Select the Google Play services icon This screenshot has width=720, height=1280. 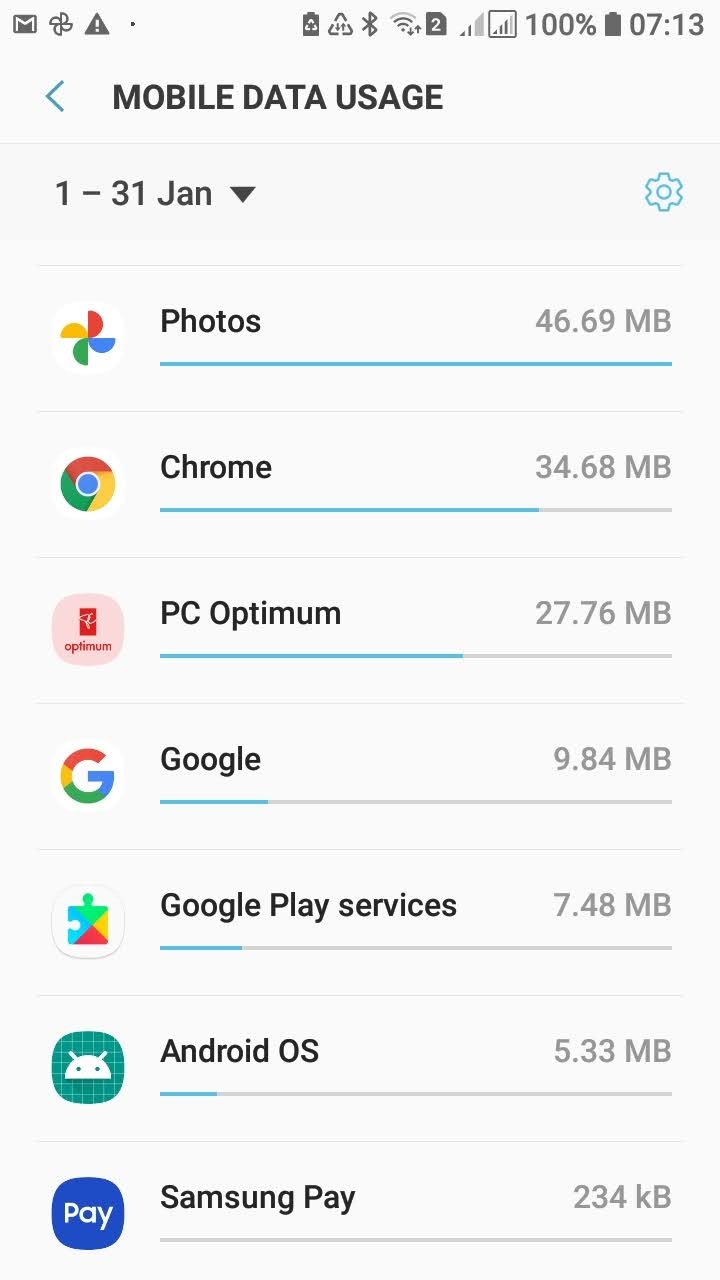(x=87, y=921)
